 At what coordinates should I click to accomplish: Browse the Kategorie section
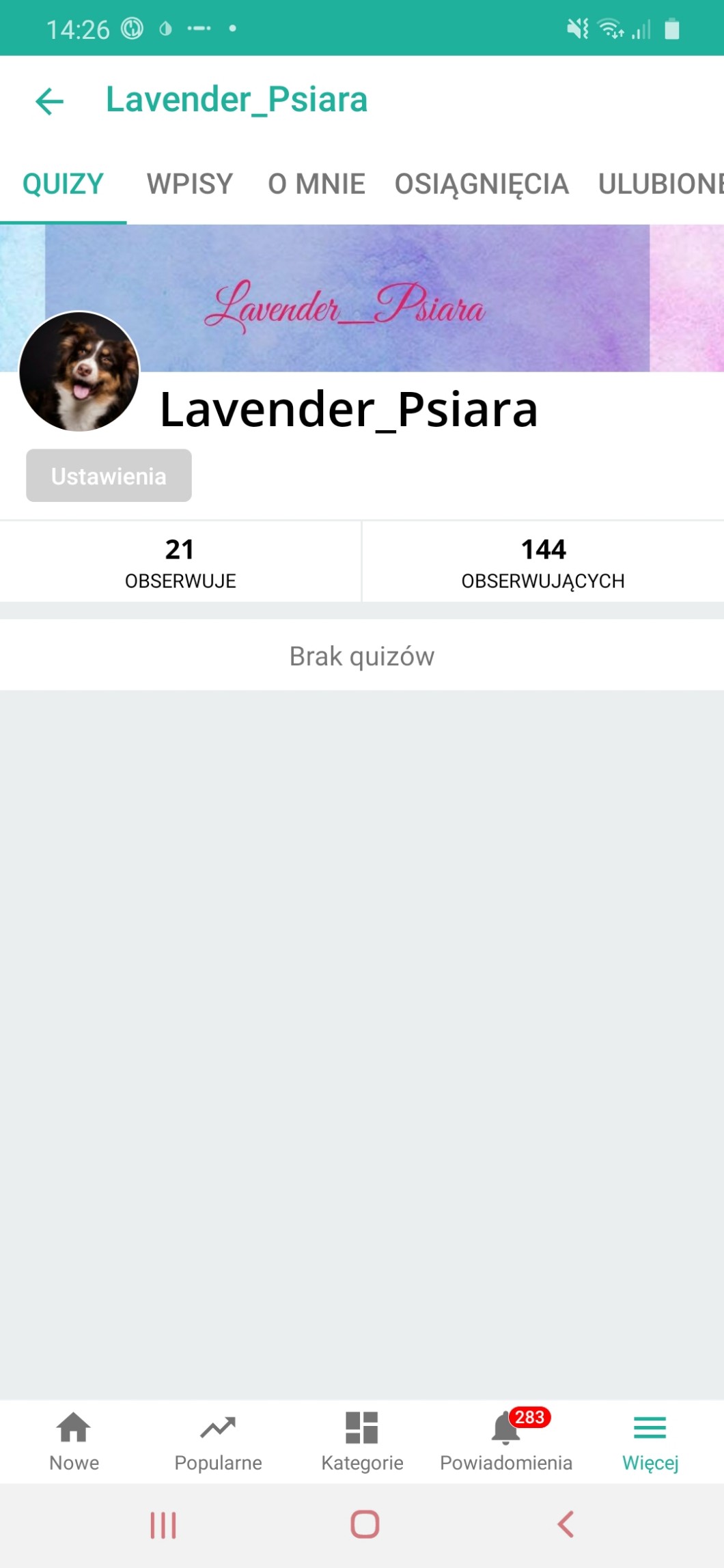click(362, 1441)
